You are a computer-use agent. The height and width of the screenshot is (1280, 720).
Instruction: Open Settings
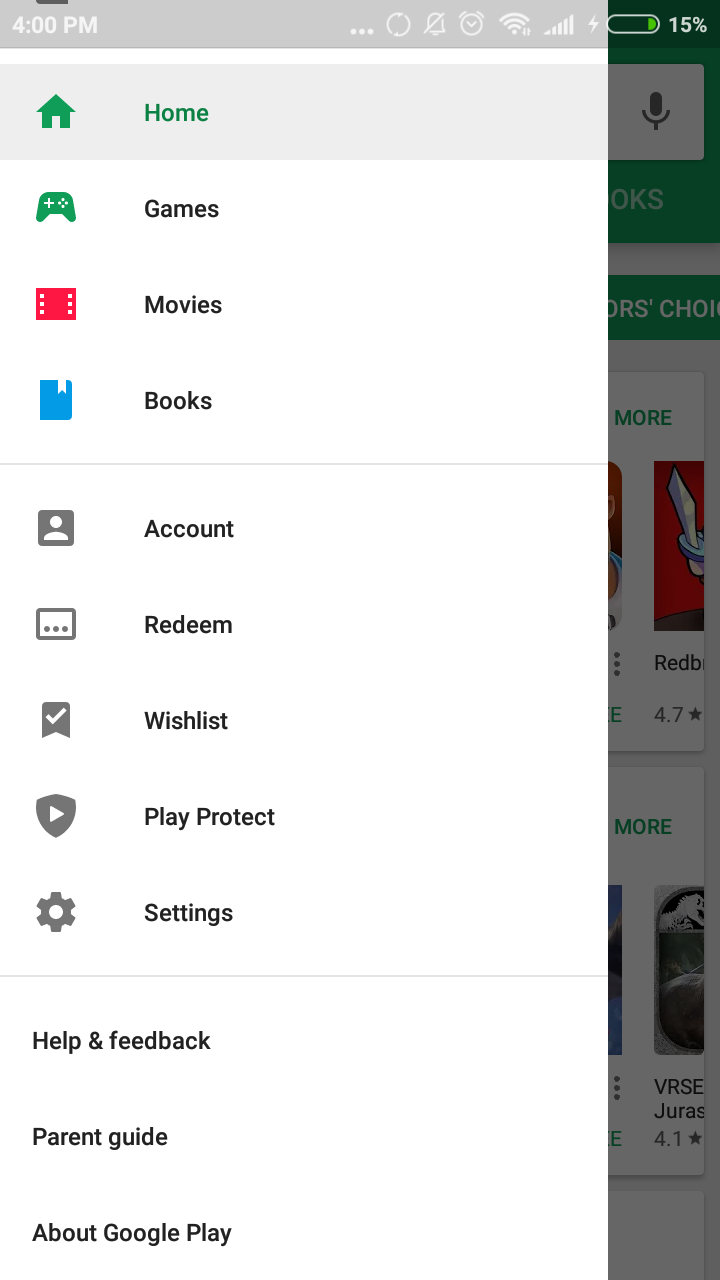[x=188, y=913]
